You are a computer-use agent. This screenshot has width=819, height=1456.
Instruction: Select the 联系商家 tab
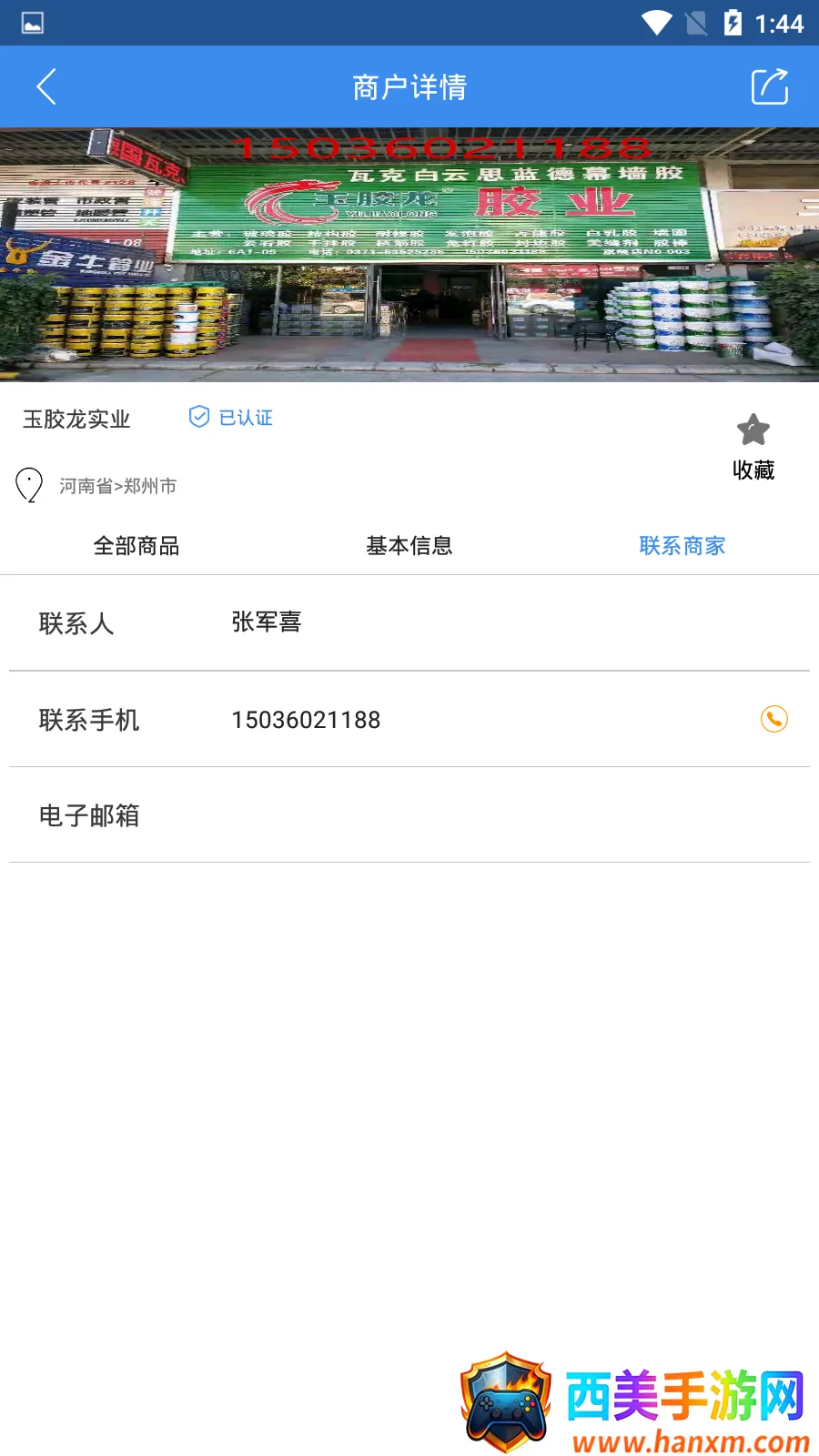682,546
